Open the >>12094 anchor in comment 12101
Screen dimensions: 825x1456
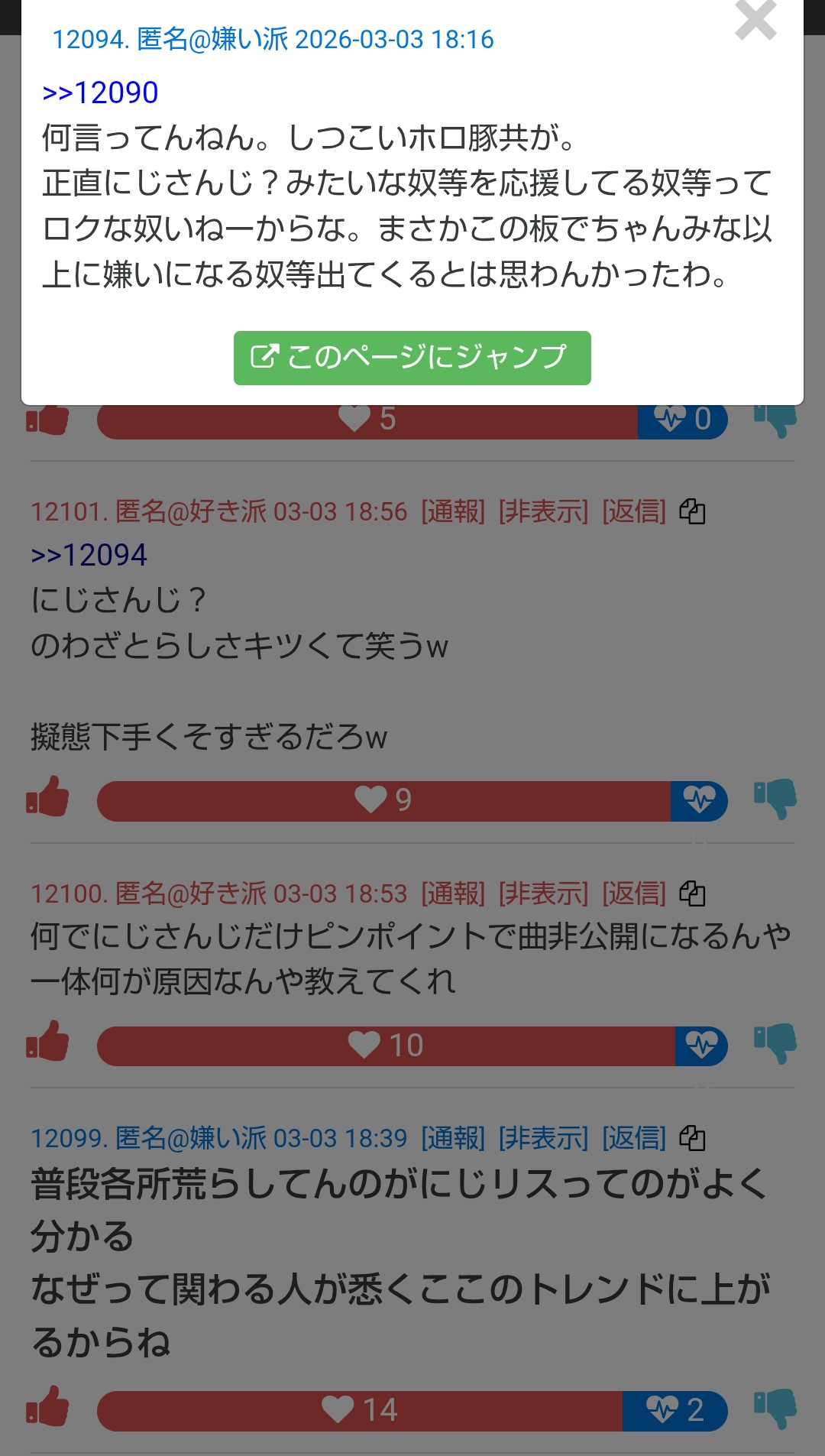[x=89, y=556]
